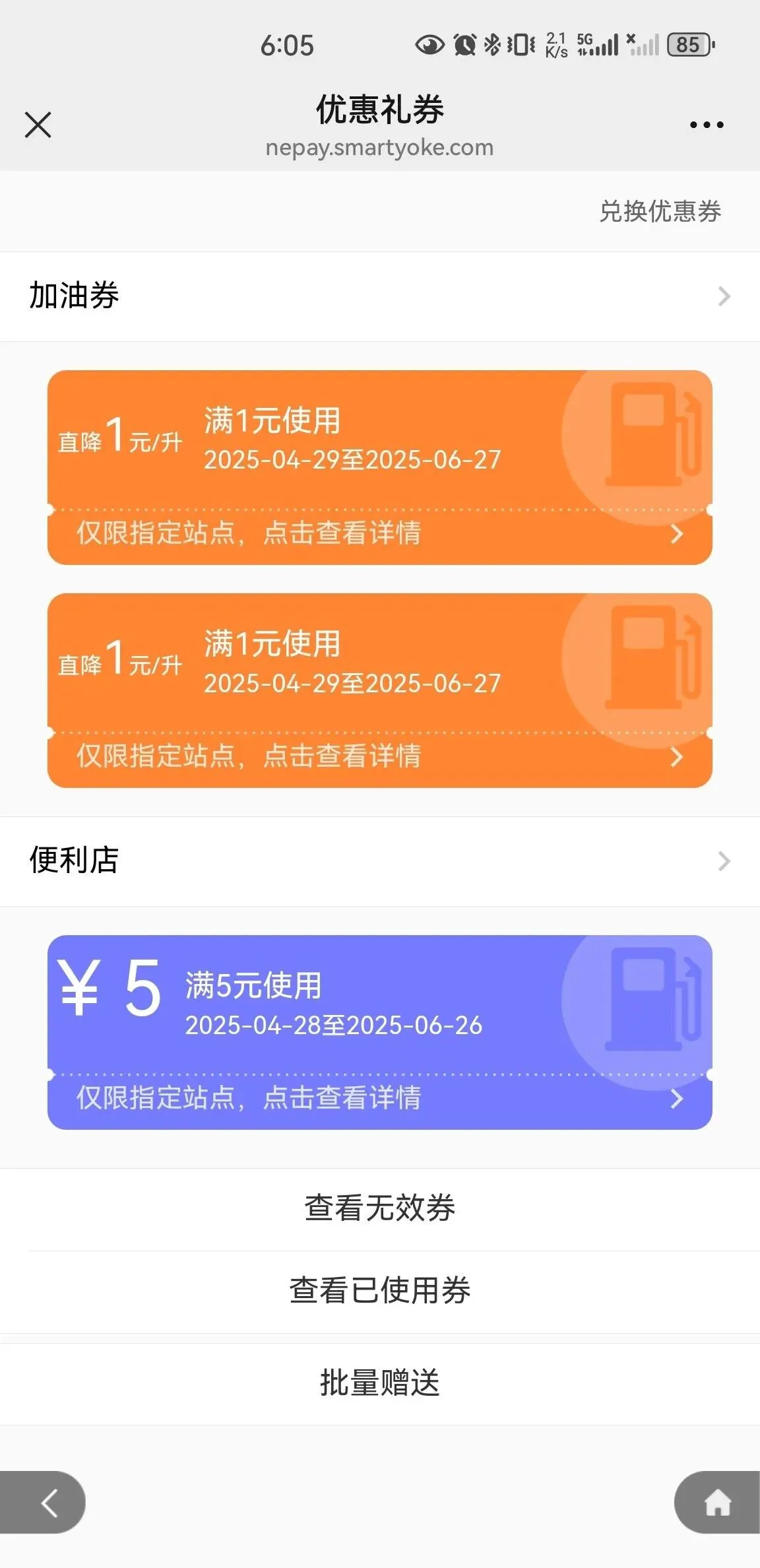Close the 优惠礼券 web page
The width and height of the screenshot is (760, 1568).
point(38,125)
